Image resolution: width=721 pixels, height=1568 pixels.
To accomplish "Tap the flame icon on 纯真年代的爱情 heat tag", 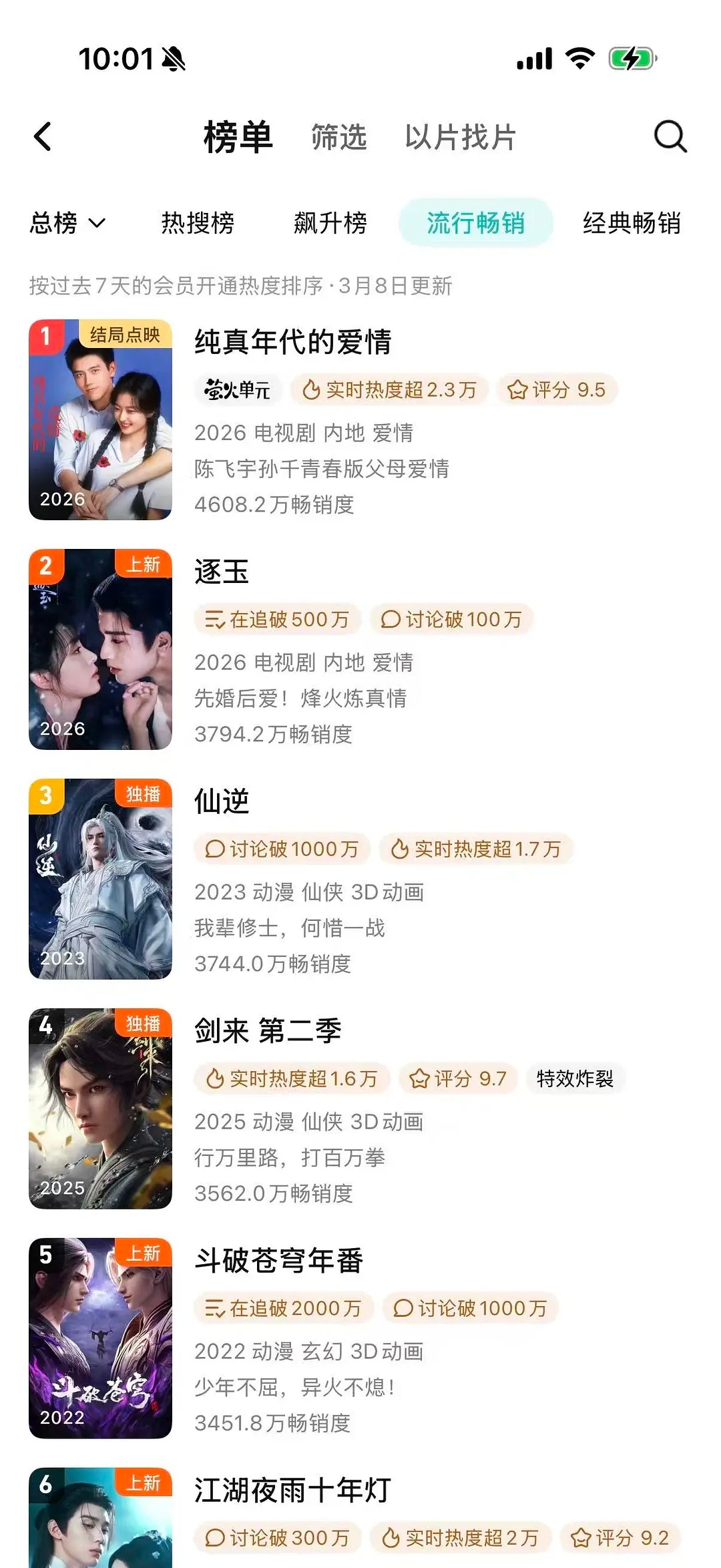I will tap(311, 389).
